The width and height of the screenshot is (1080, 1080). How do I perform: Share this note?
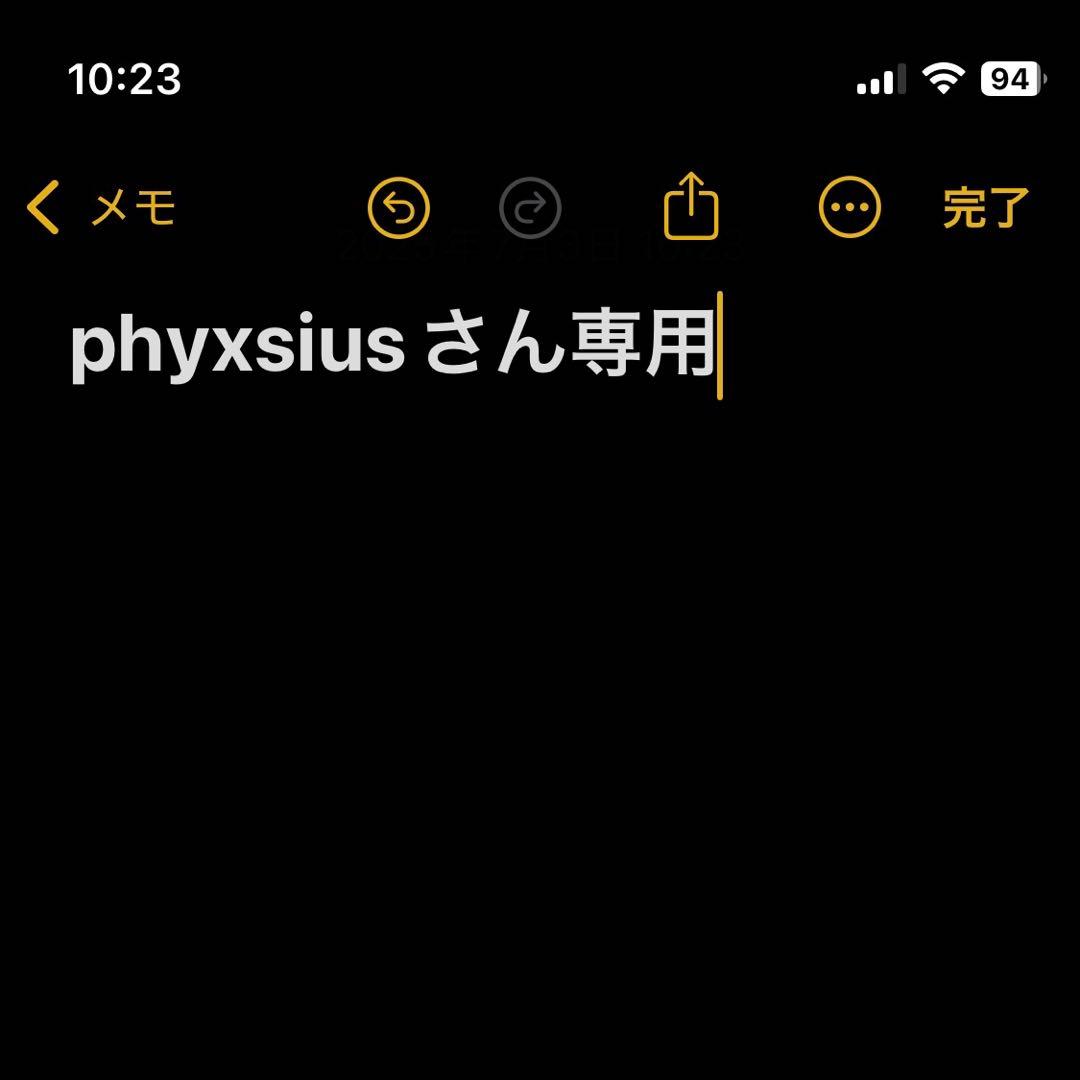pyautogui.click(x=691, y=206)
